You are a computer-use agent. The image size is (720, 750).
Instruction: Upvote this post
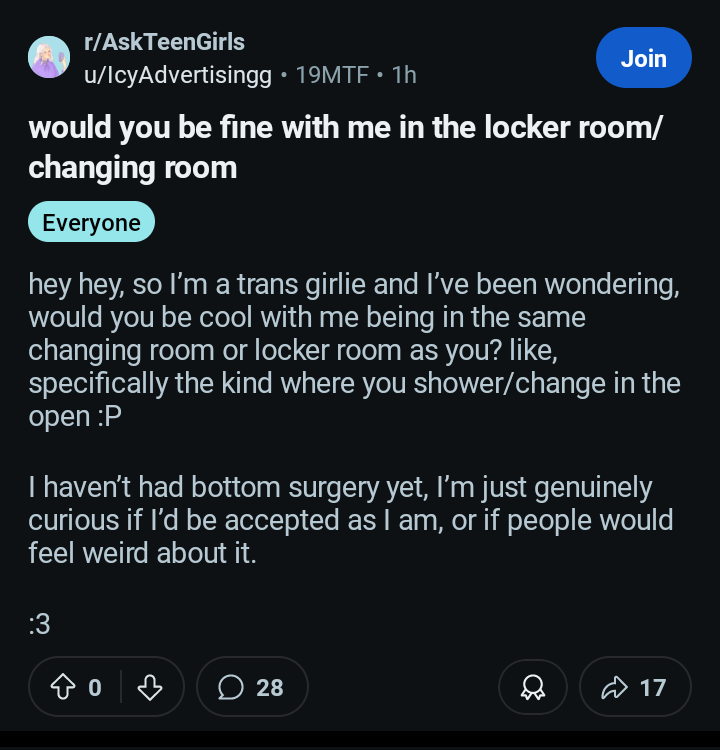point(66,687)
